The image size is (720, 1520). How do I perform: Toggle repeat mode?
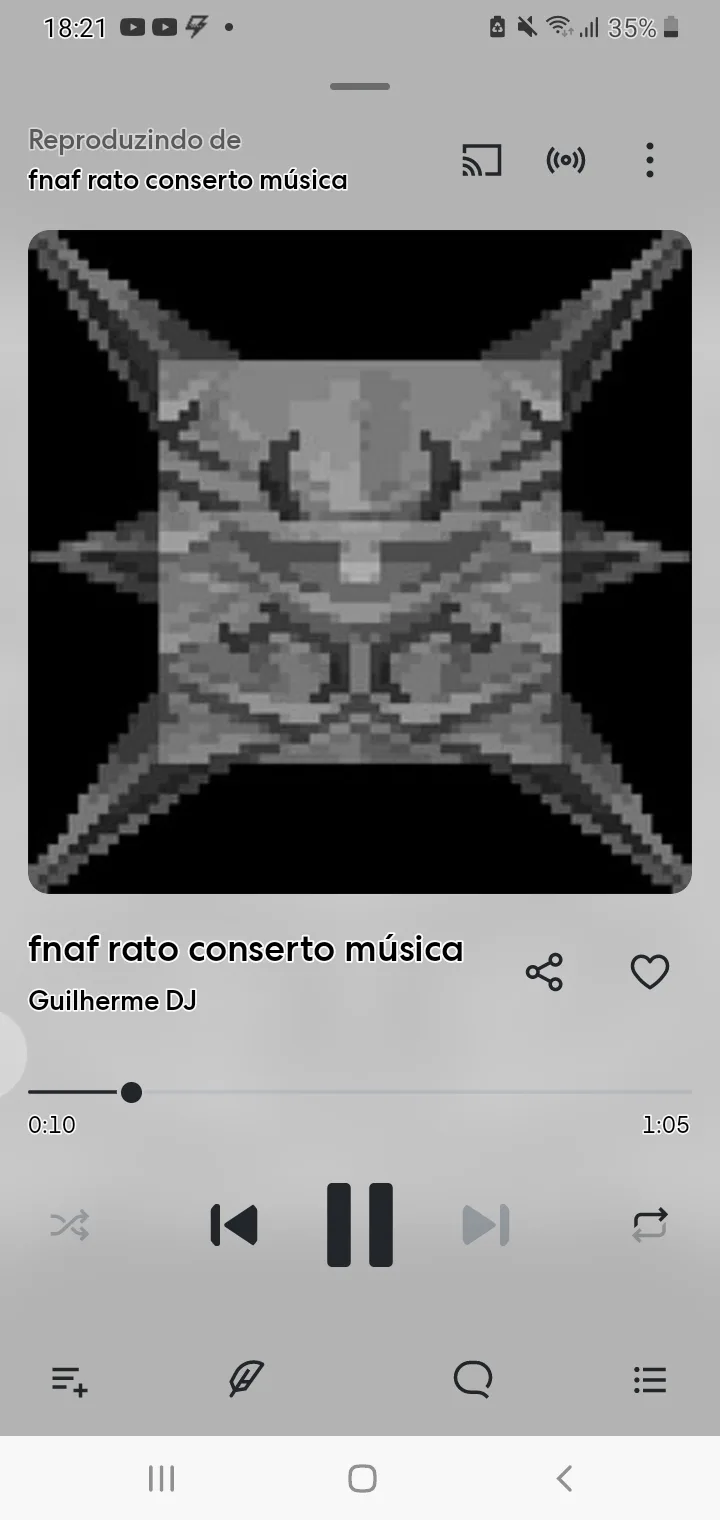click(x=650, y=1225)
